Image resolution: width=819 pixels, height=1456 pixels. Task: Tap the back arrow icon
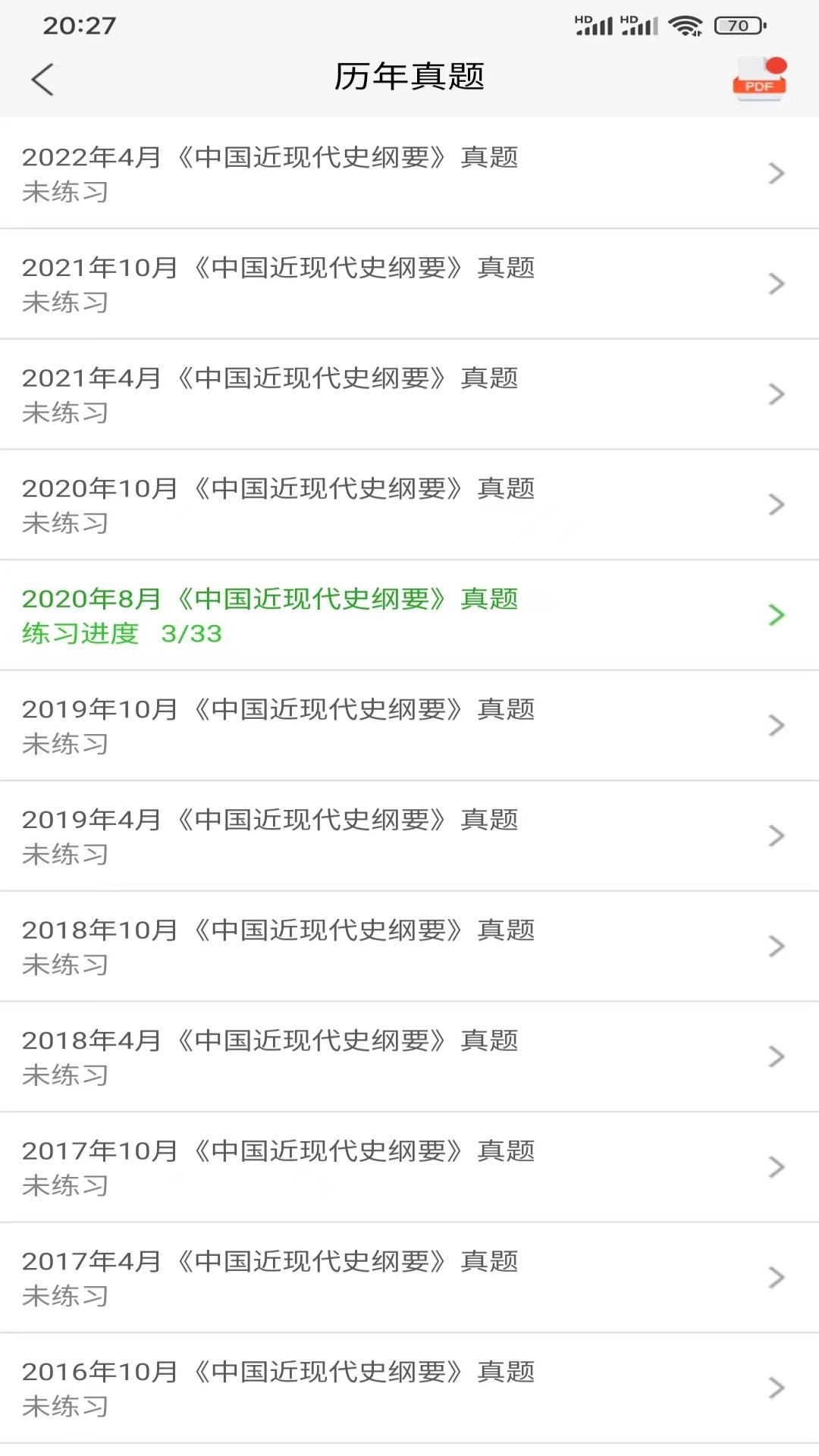pos(43,79)
